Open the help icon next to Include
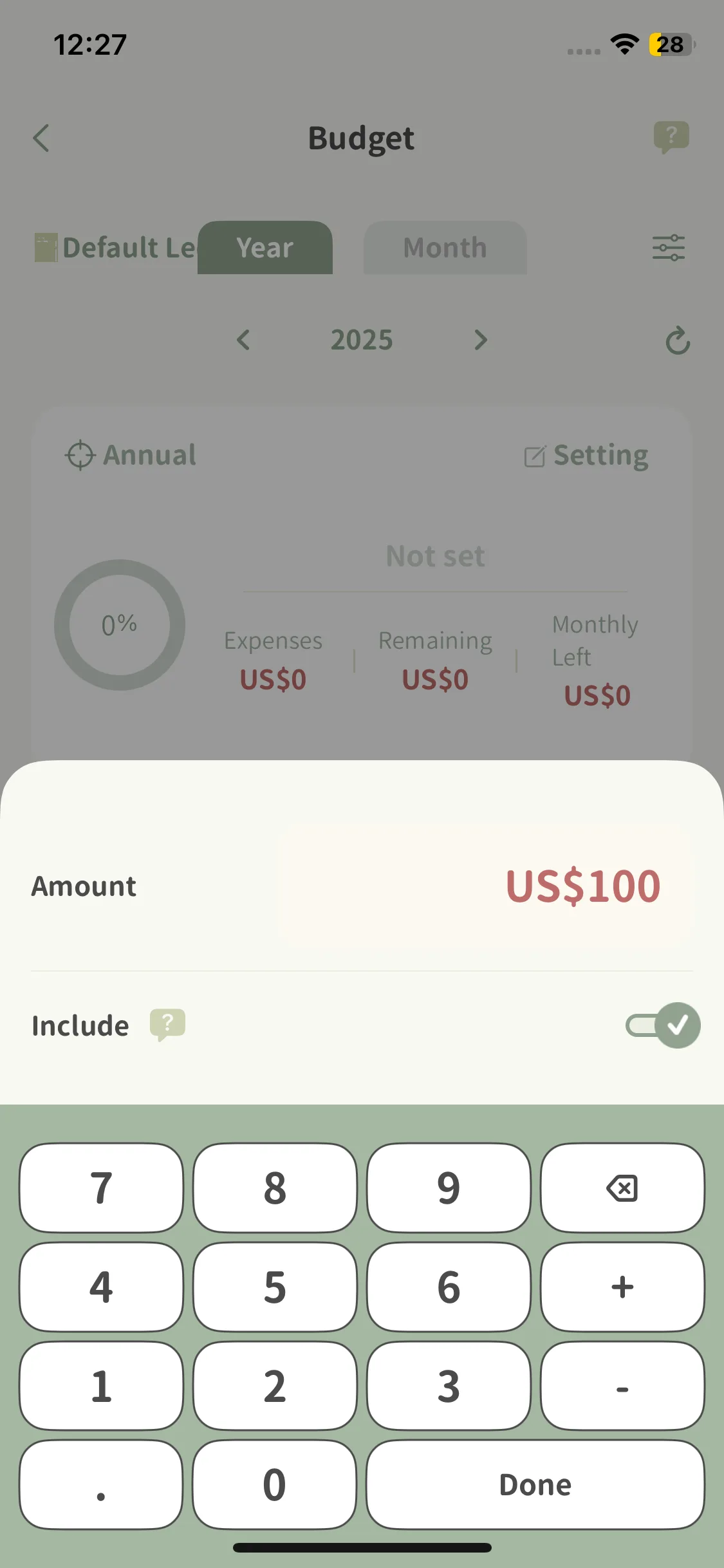This screenshot has width=724, height=1568. [x=167, y=1024]
